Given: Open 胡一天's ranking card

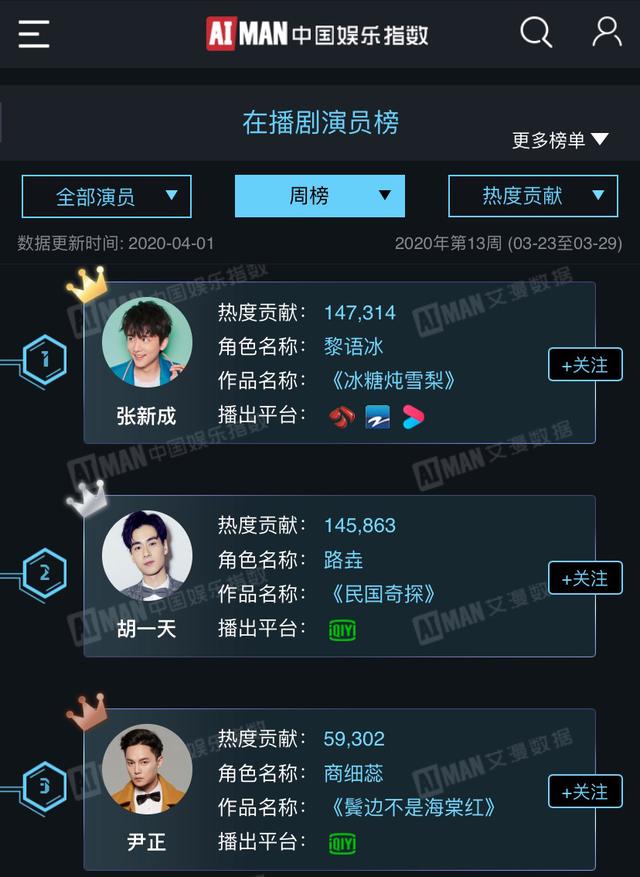Looking at the screenshot, I should point(339,576).
